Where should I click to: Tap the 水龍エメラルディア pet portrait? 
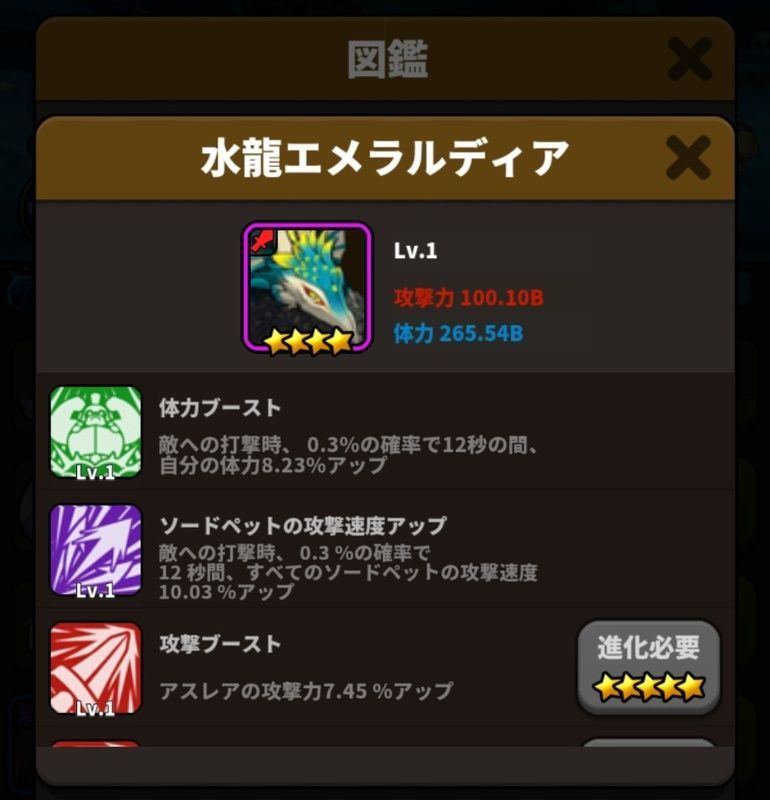(307, 287)
